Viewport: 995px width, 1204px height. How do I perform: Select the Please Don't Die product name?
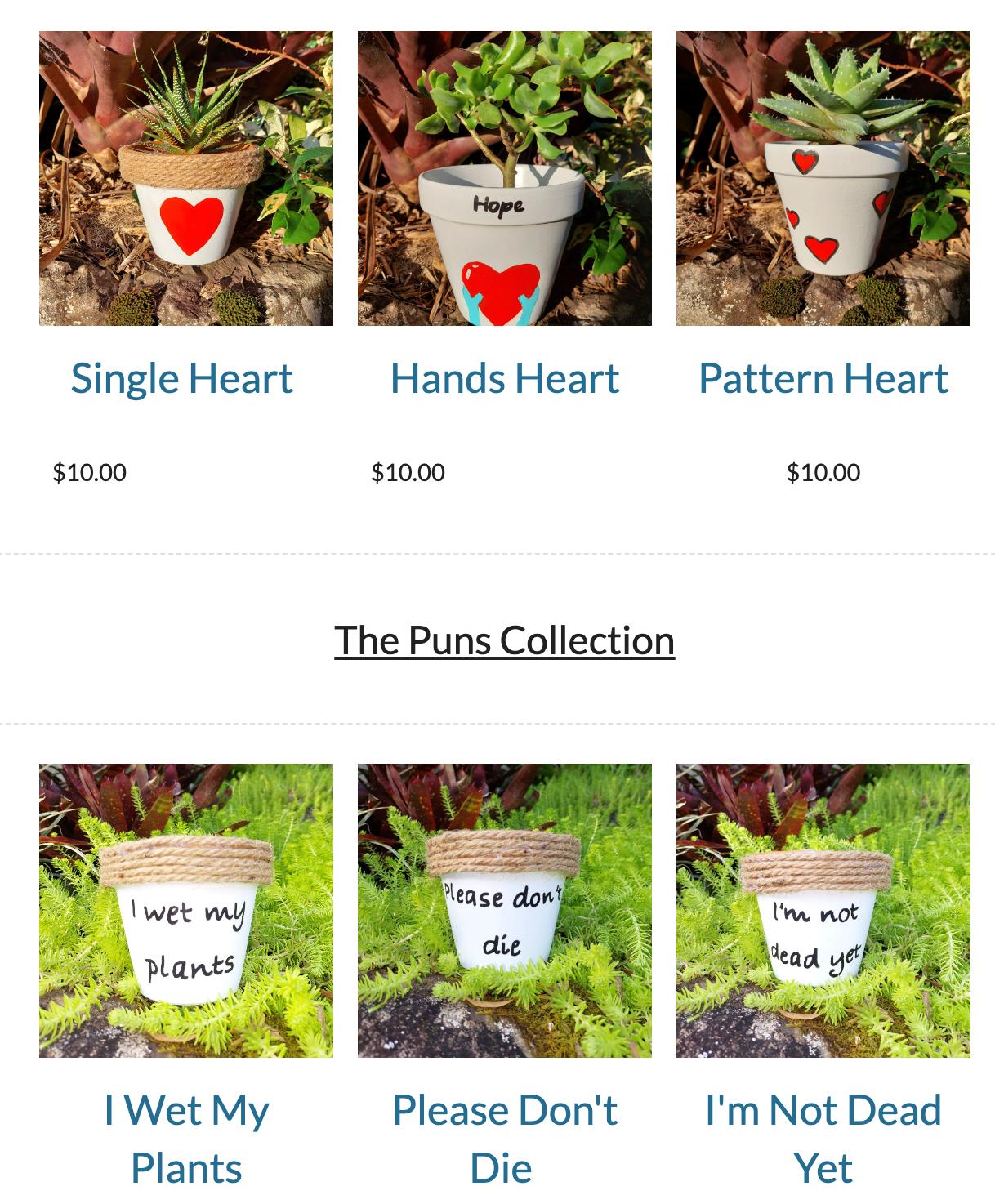point(505,1138)
